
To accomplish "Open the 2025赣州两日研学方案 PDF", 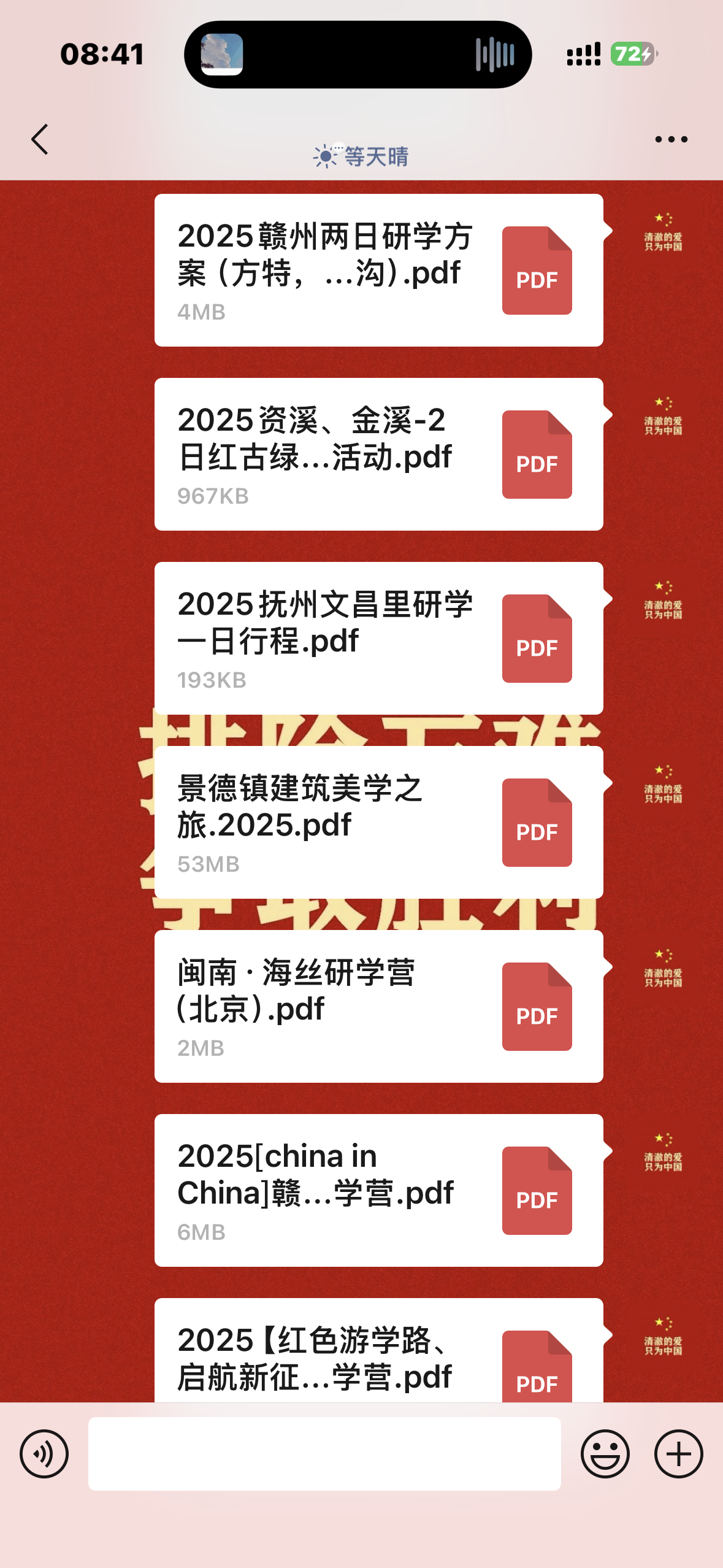I will click(x=378, y=271).
